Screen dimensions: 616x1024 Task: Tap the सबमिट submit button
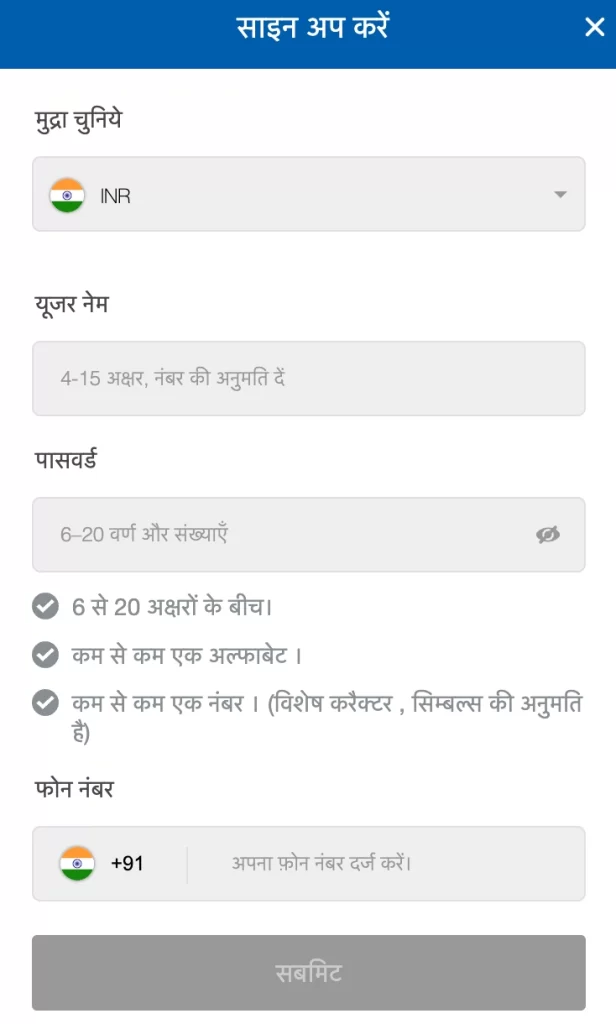point(308,973)
